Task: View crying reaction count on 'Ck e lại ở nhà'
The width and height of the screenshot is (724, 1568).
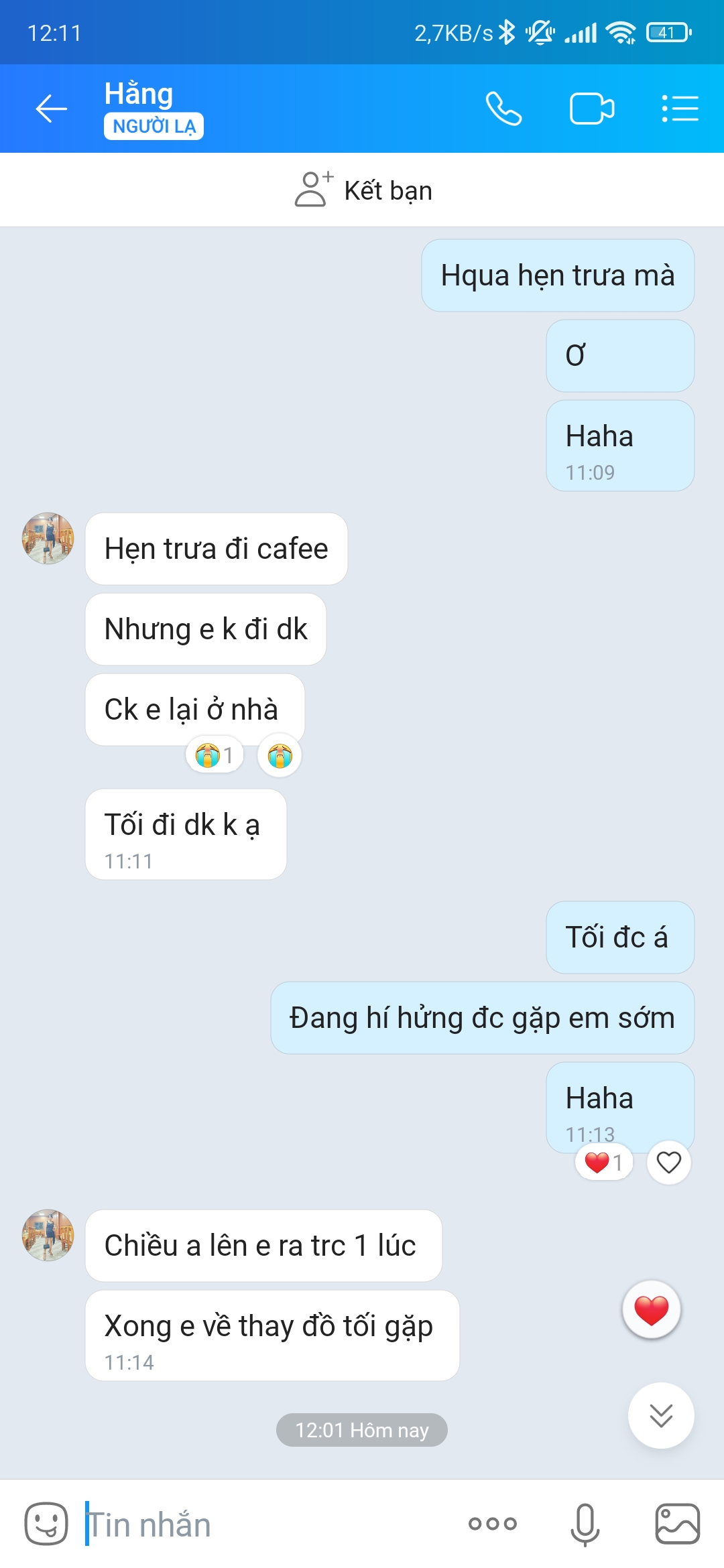Action: 215,756
